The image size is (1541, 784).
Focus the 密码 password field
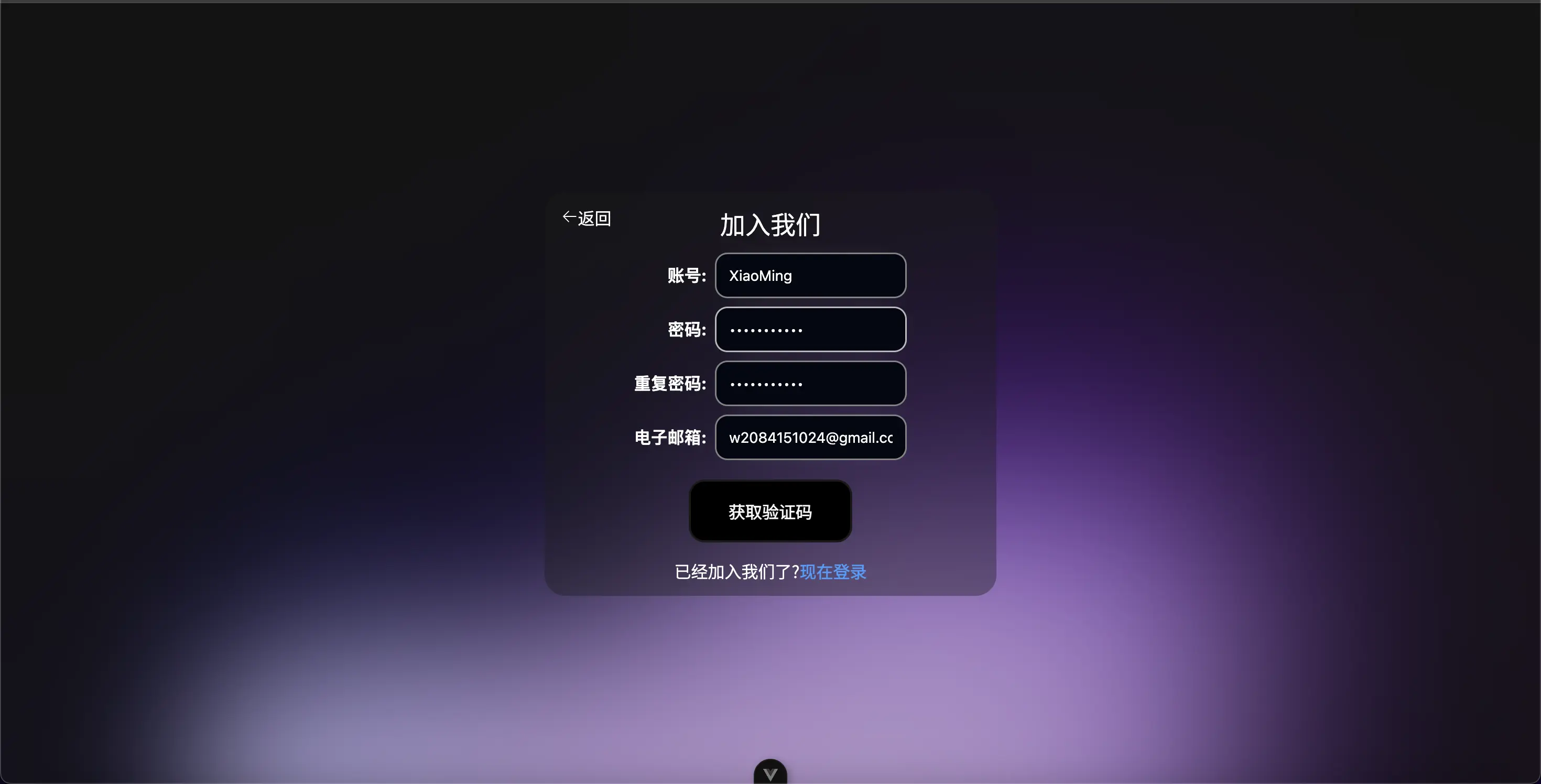pos(810,330)
